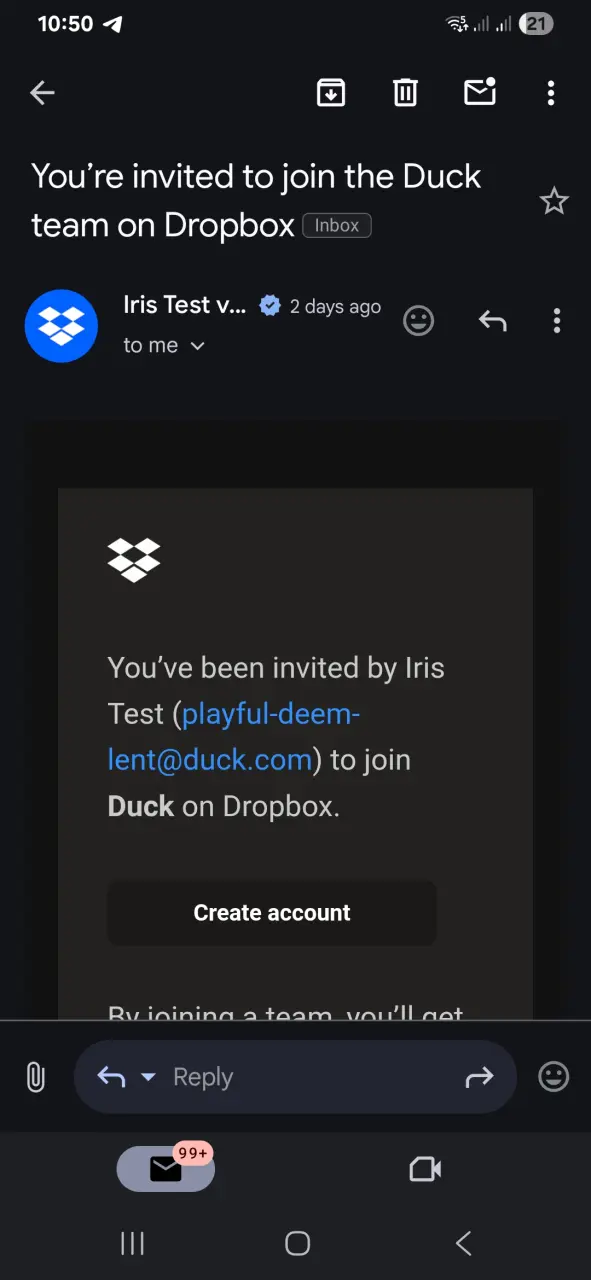Open the reply type dropdown arrow
591x1280 pixels.
[149, 1077]
